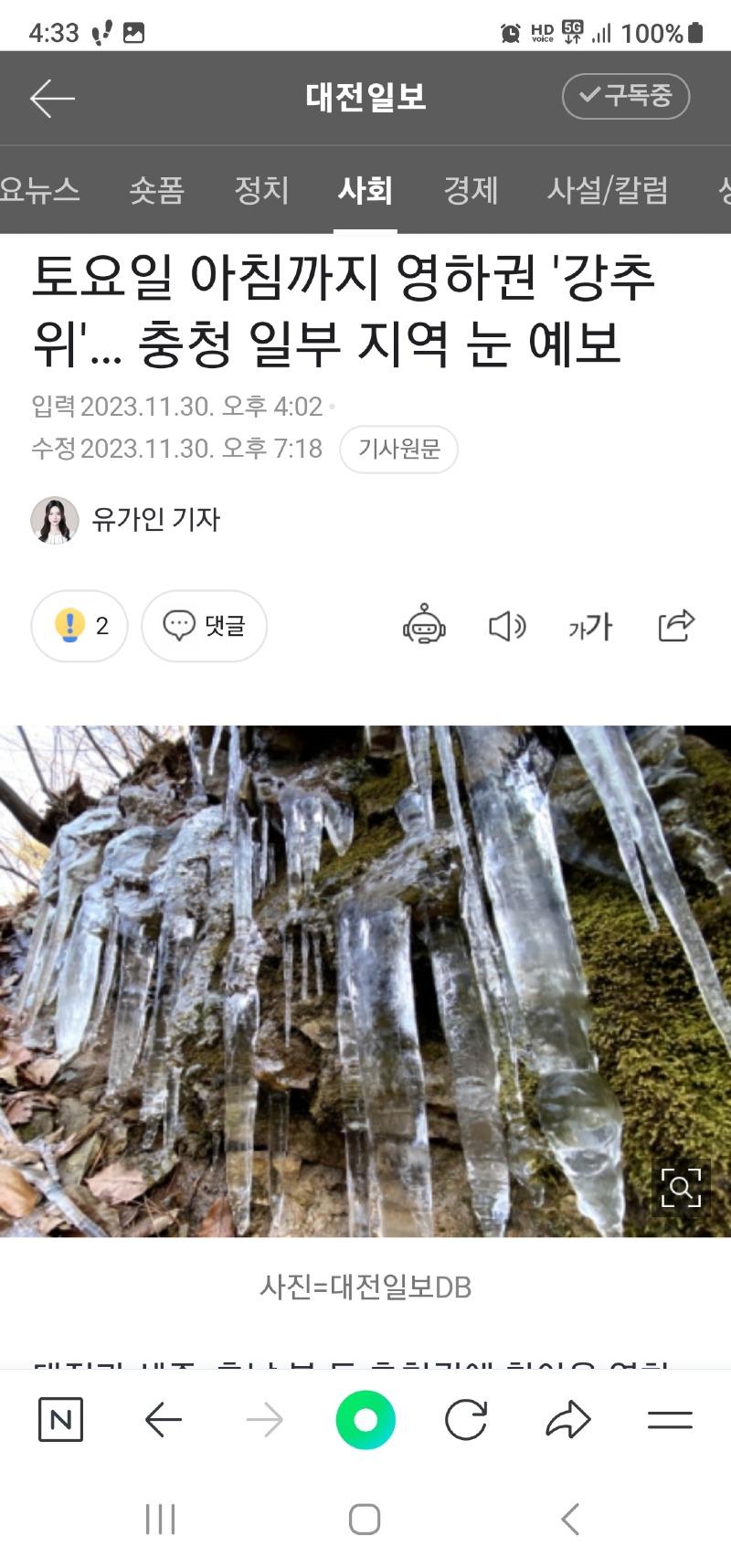Listen to the article with speaker icon
Viewport: 731px width, 1568px height.
(x=507, y=626)
